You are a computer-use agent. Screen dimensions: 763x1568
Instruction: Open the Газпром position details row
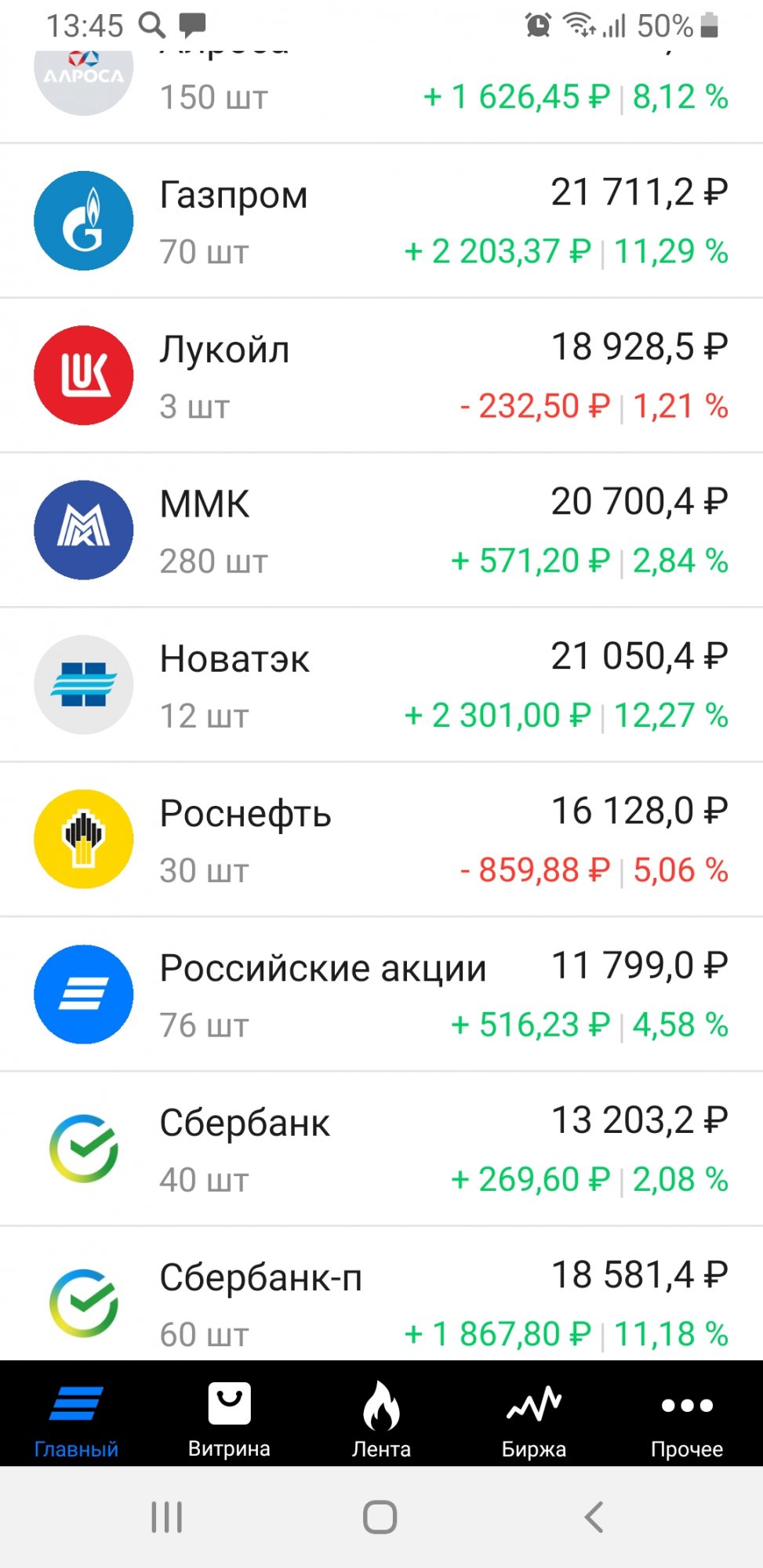[381, 220]
